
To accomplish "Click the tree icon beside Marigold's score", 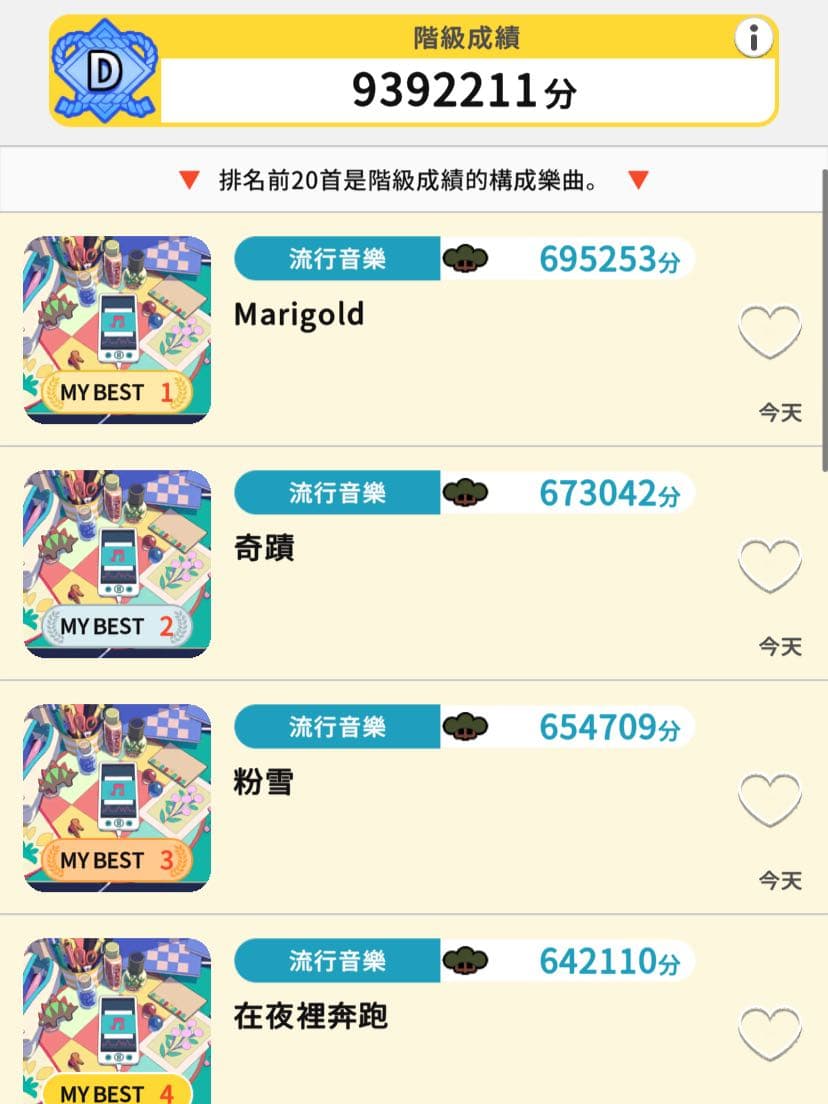I will point(464,258).
